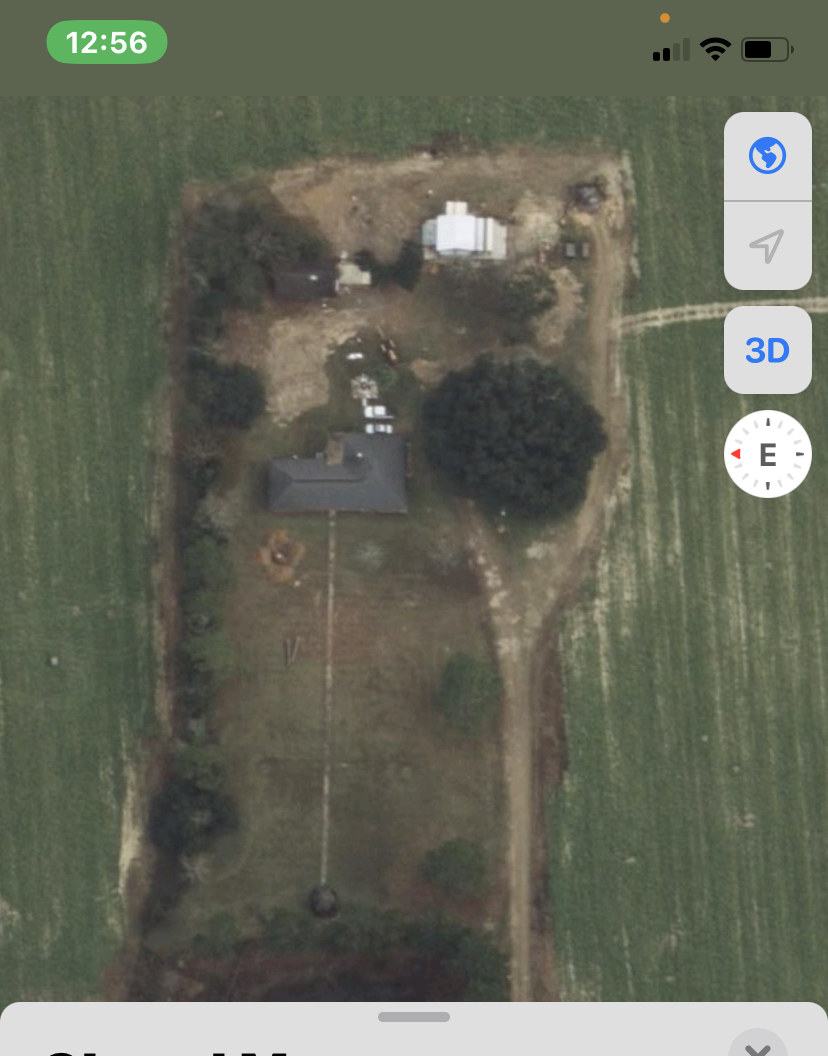This screenshot has width=828, height=1056.
Task: Open the map mode globe button
Action: point(767,156)
